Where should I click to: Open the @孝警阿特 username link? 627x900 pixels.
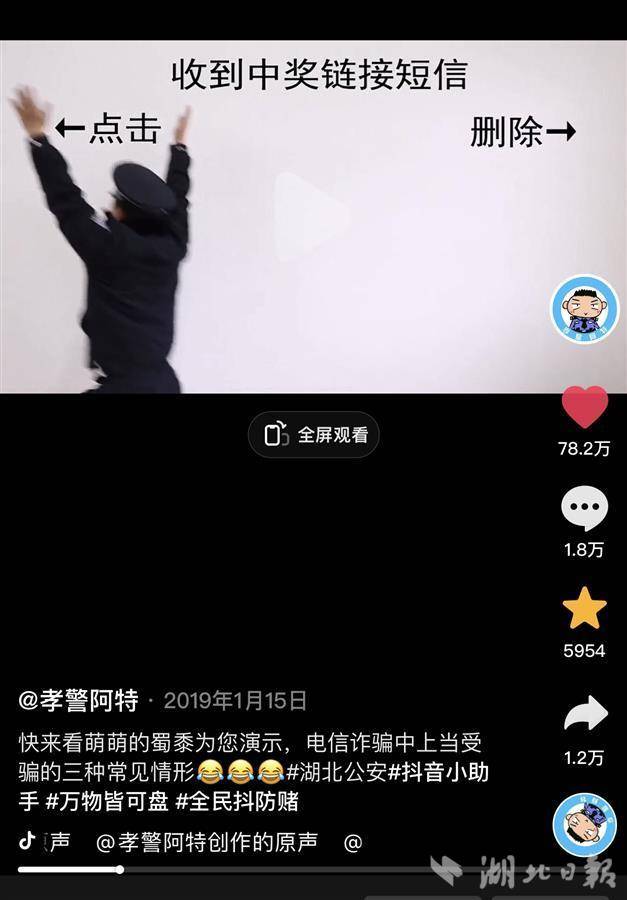(78, 701)
